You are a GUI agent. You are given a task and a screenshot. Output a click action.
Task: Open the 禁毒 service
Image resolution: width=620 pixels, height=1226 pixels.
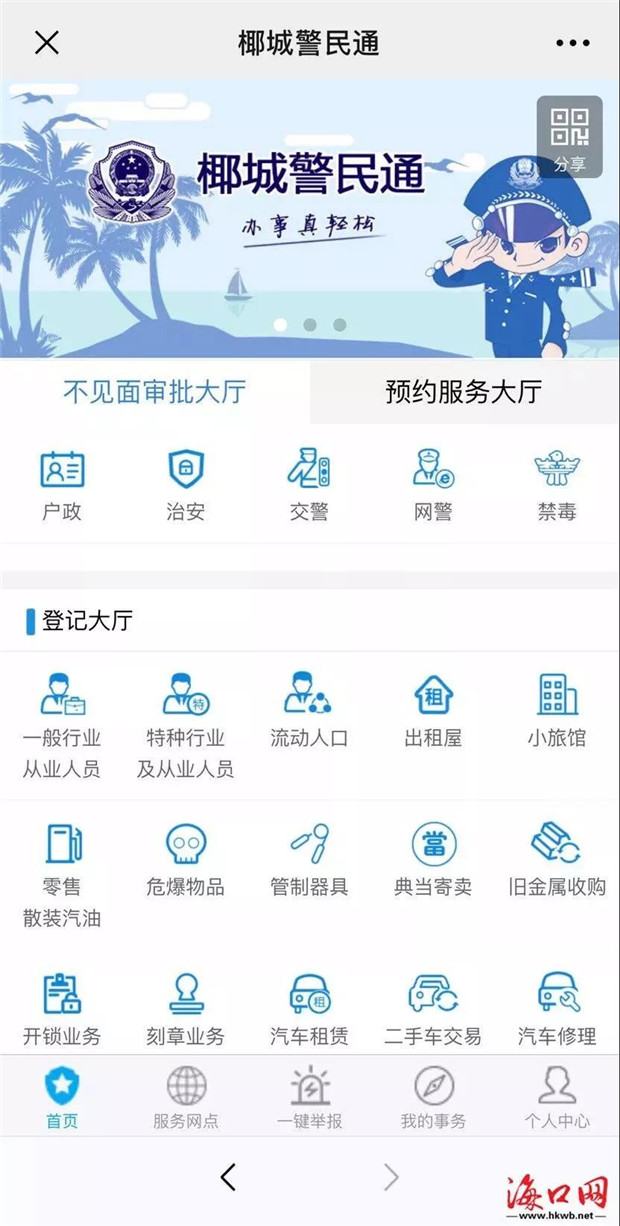tap(557, 486)
